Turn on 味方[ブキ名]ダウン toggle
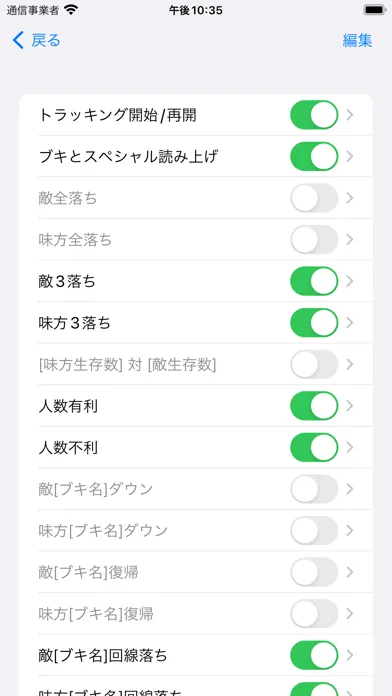This screenshot has height=696, width=392. (x=314, y=530)
